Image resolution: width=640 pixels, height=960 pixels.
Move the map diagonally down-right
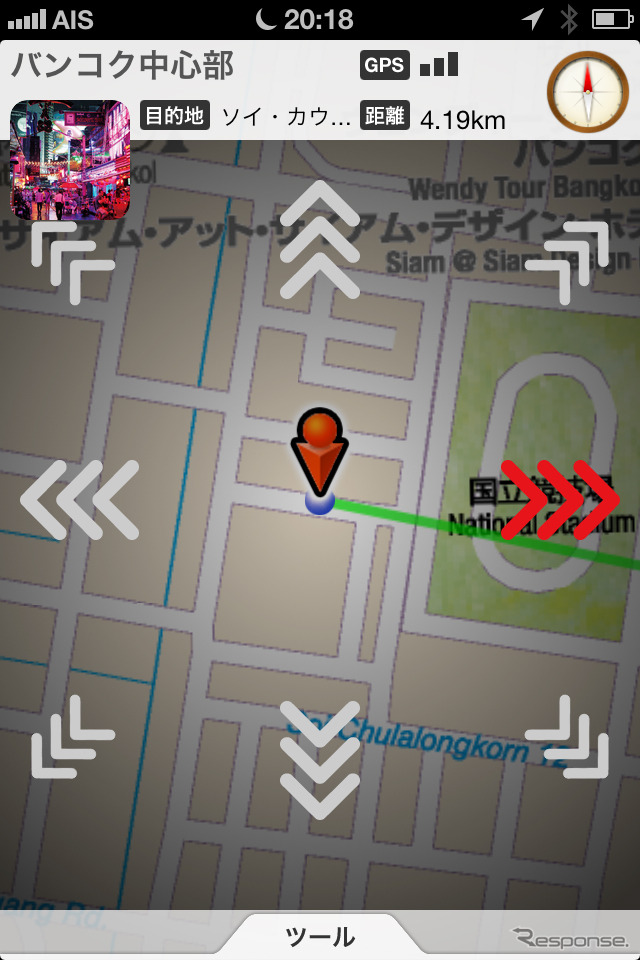pos(568,738)
